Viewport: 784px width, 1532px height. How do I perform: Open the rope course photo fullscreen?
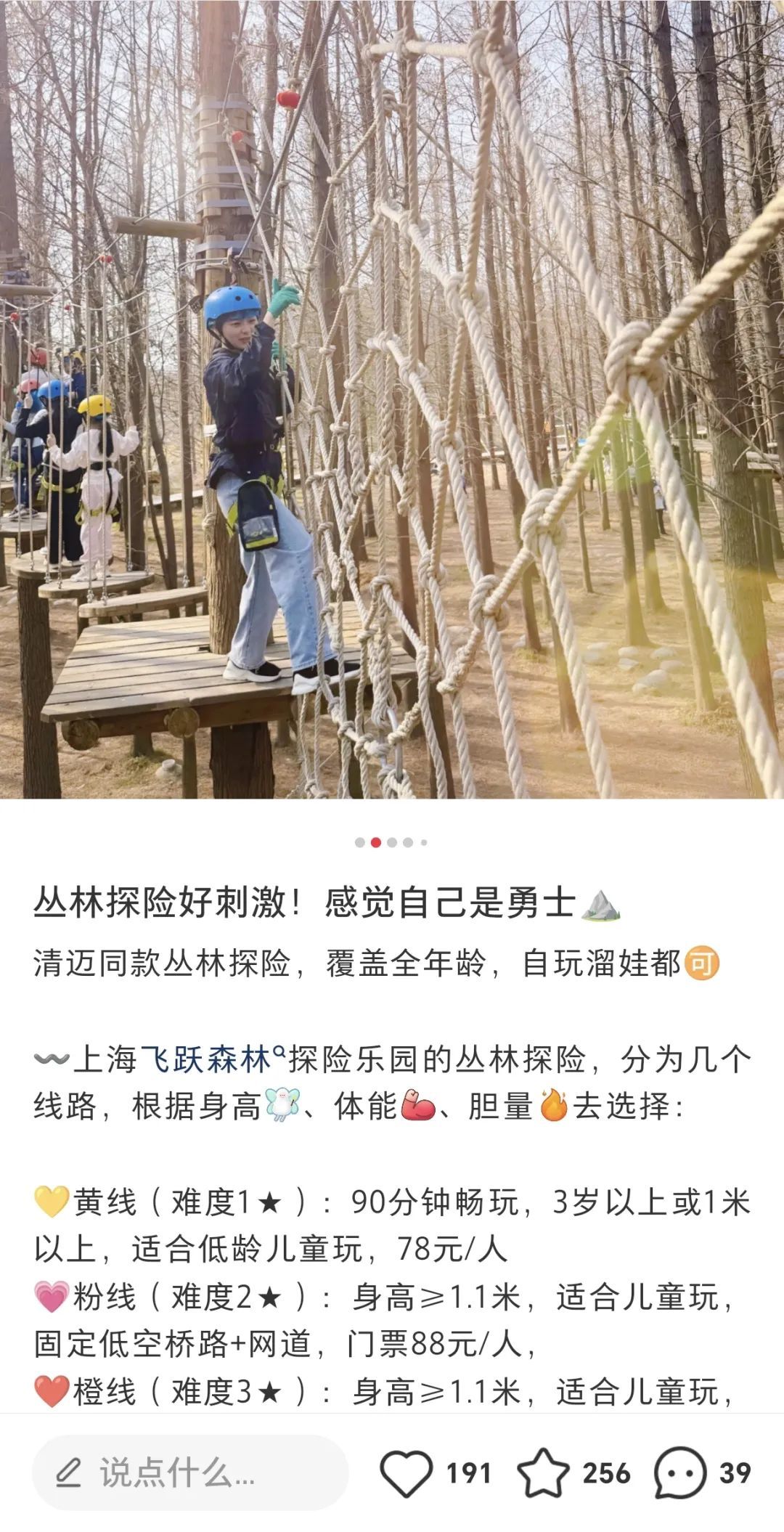[392, 399]
